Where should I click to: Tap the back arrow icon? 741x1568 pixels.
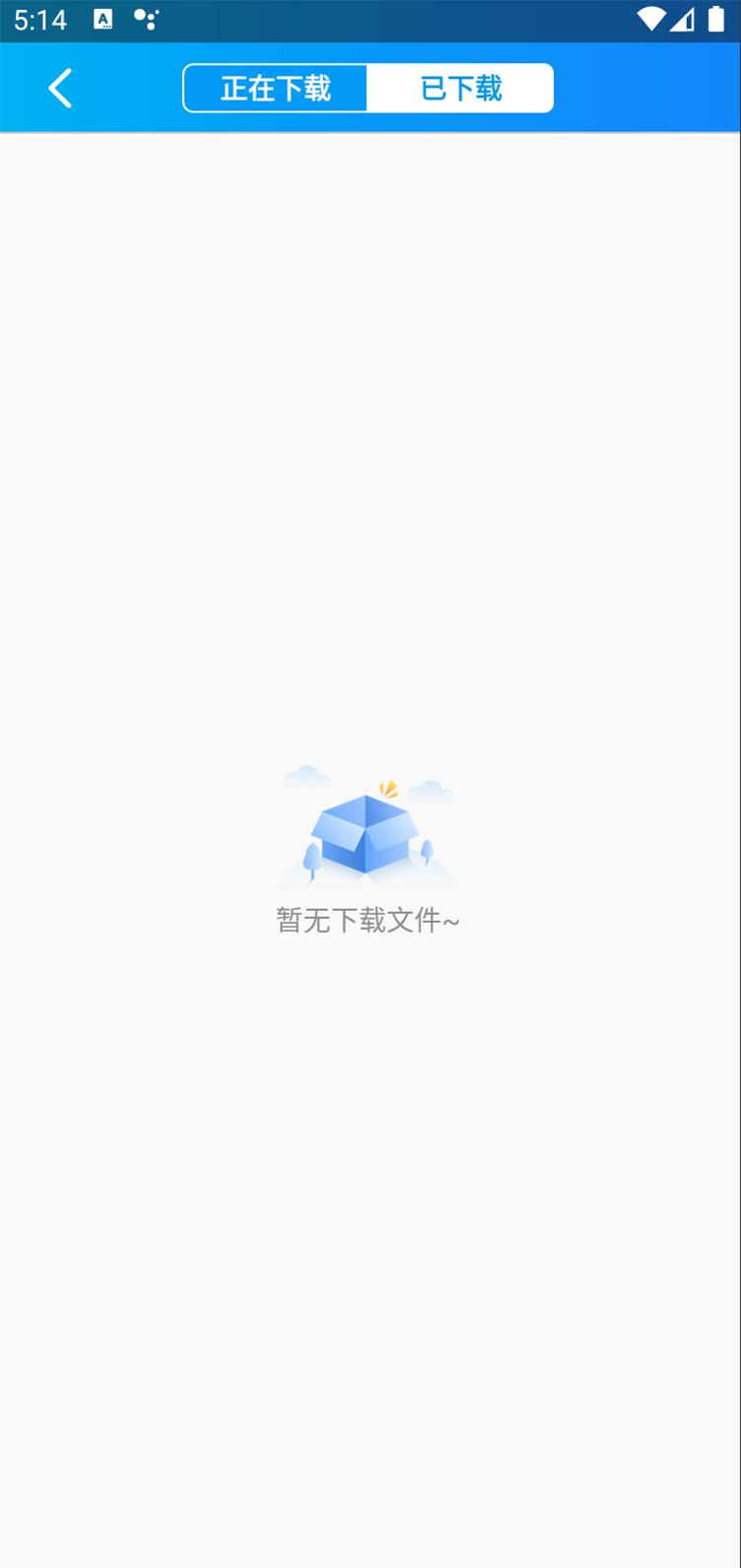pos(59,87)
